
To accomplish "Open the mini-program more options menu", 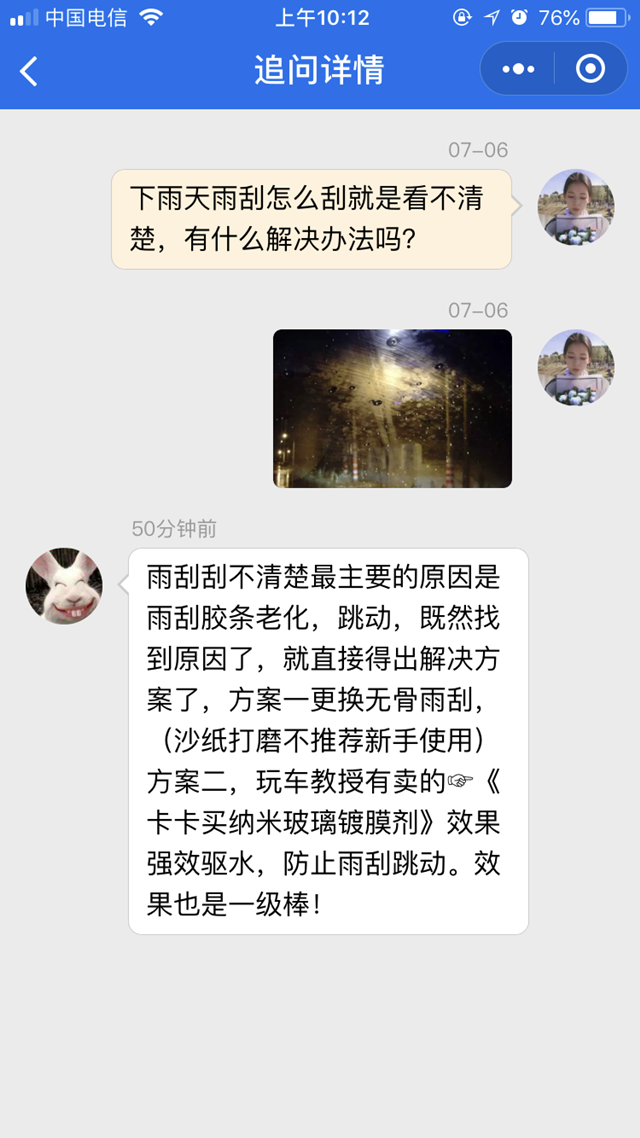I will (518, 69).
